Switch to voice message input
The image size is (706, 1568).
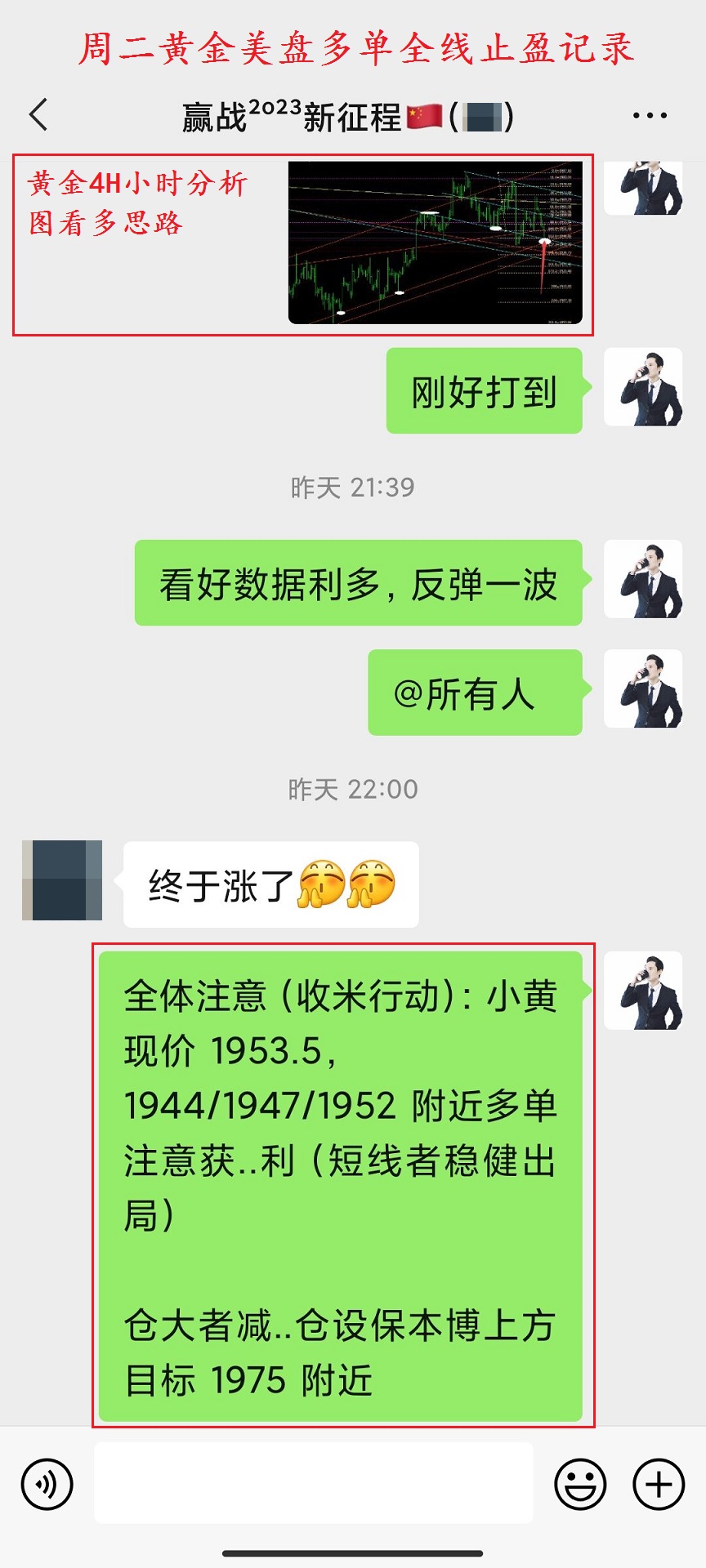[47, 1484]
